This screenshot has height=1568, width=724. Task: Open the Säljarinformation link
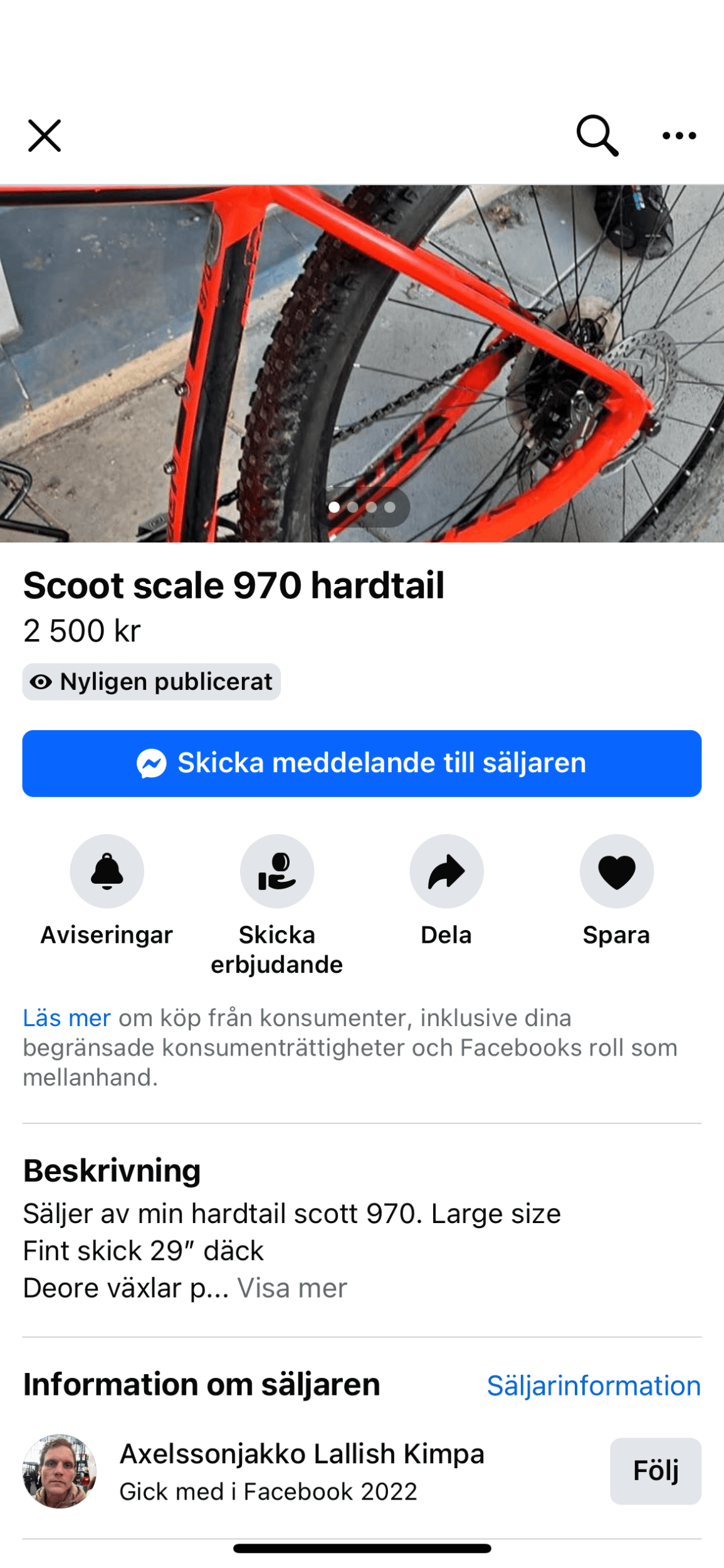click(594, 1385)
